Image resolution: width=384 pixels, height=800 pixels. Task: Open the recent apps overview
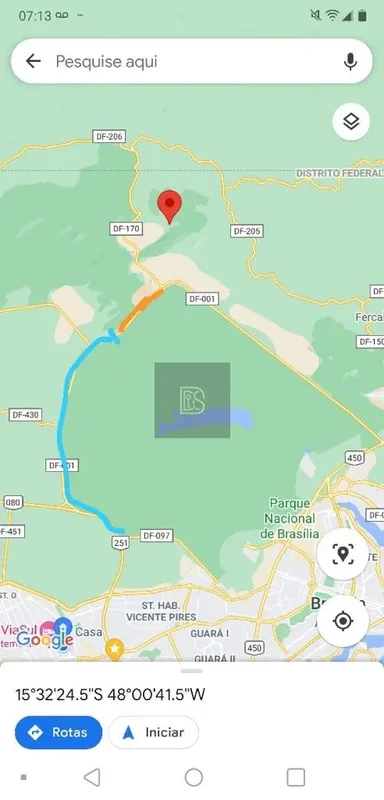[296, 778]
